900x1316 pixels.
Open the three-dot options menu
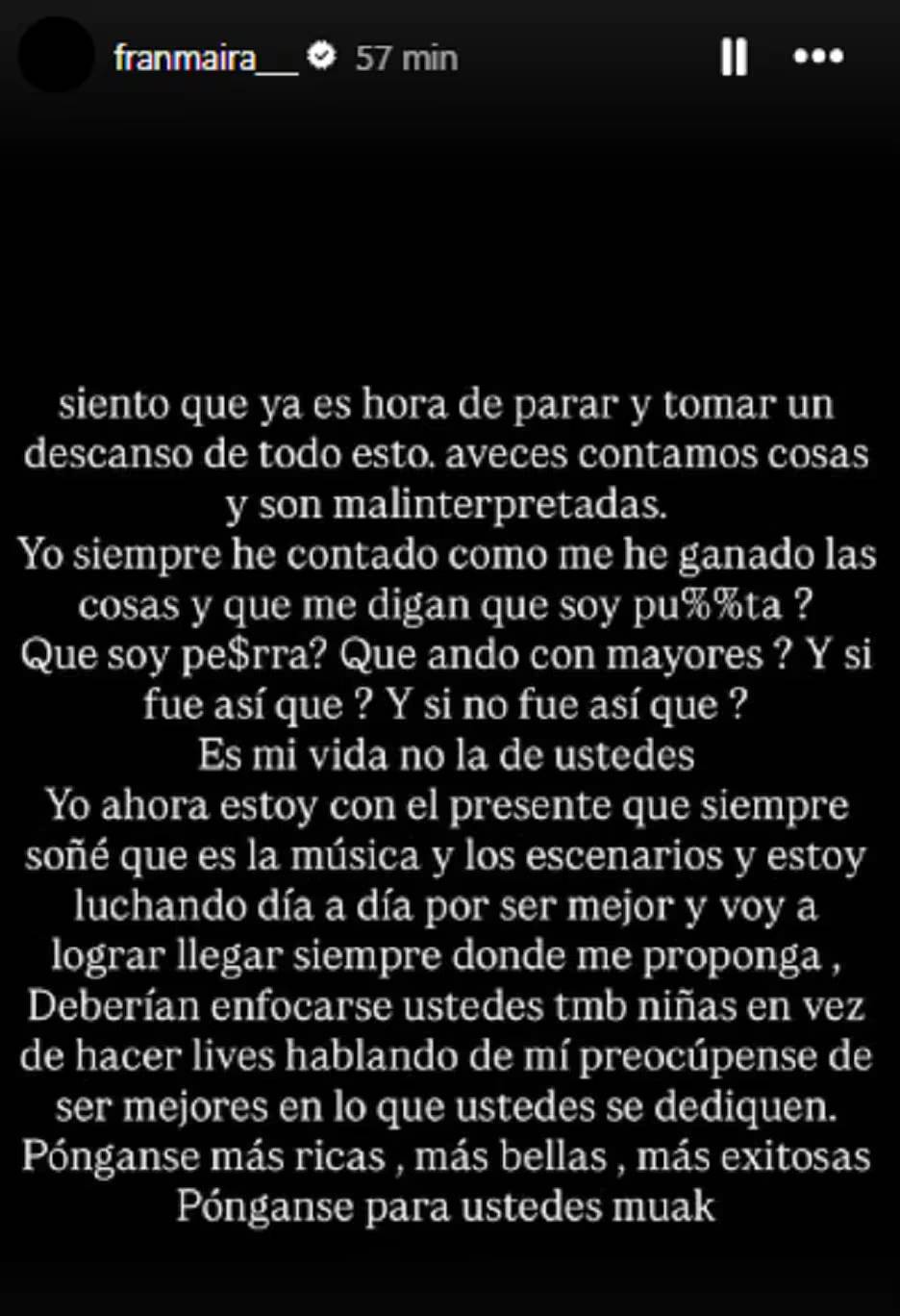[818, 57]
